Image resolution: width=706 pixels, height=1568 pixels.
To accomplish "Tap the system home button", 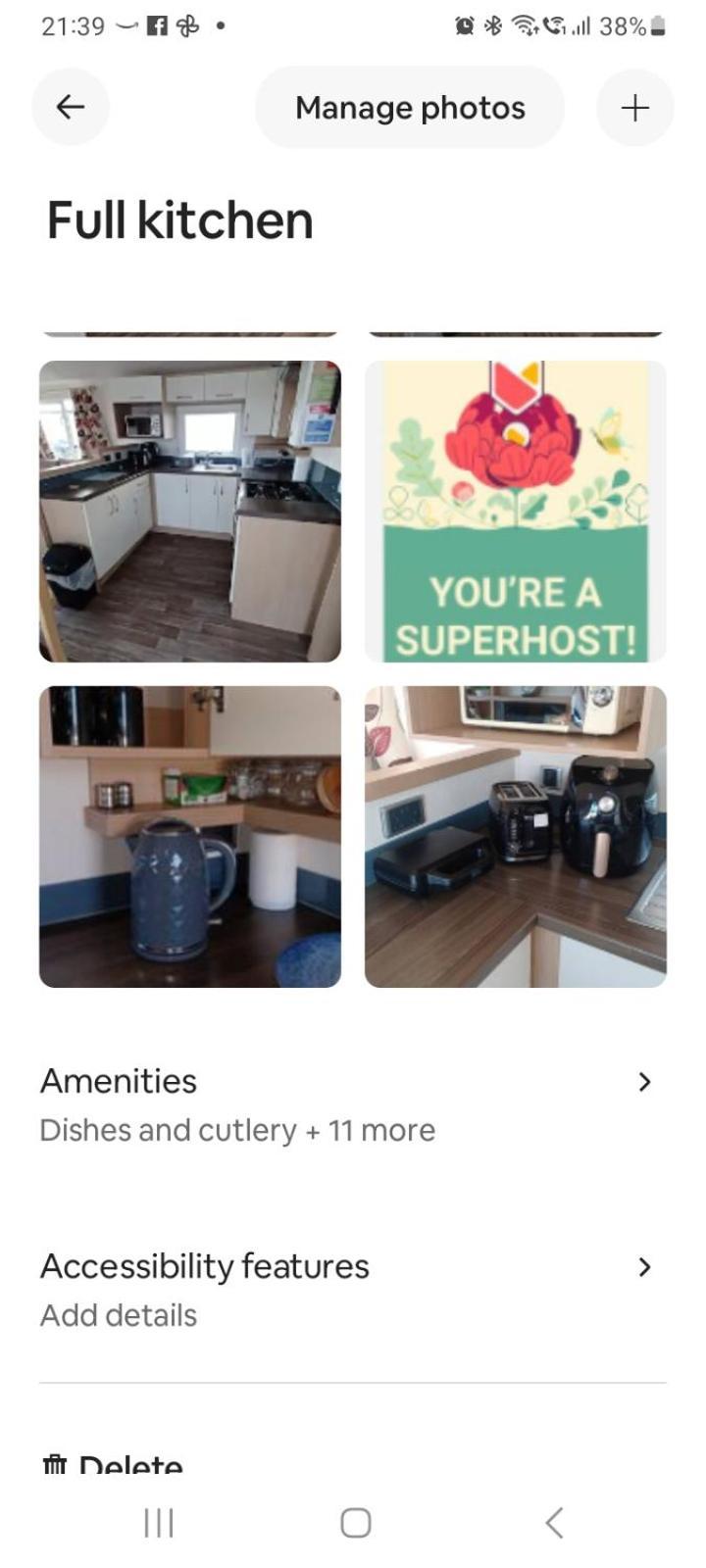I will pyautogui.click(x=355, y=1522).
